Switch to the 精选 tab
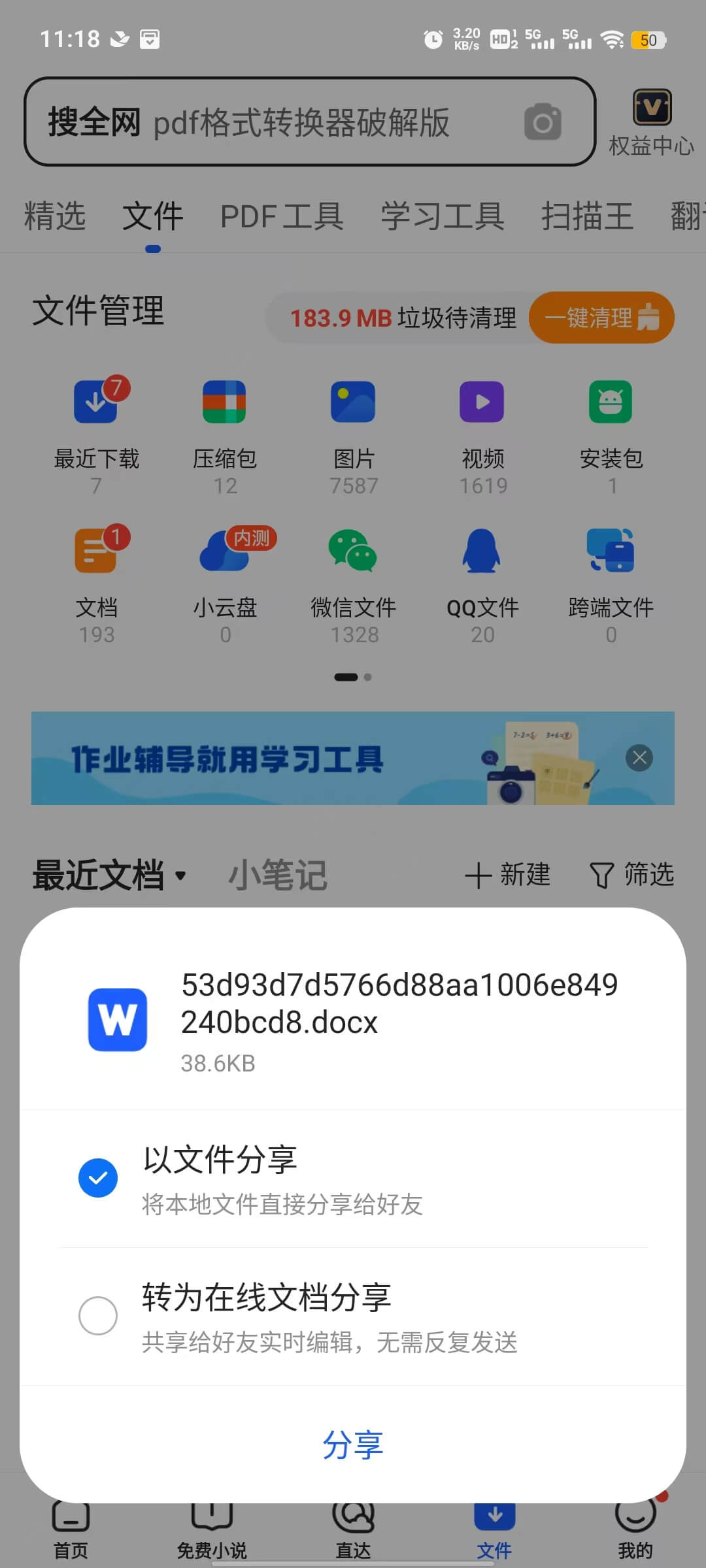 55,216
